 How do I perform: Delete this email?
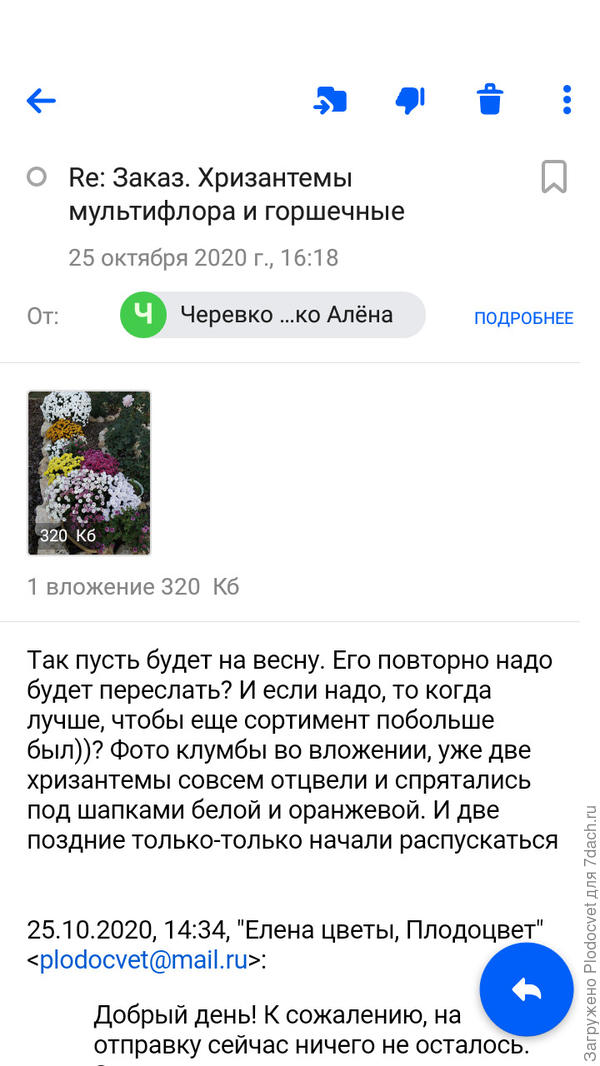coord(490,100)
